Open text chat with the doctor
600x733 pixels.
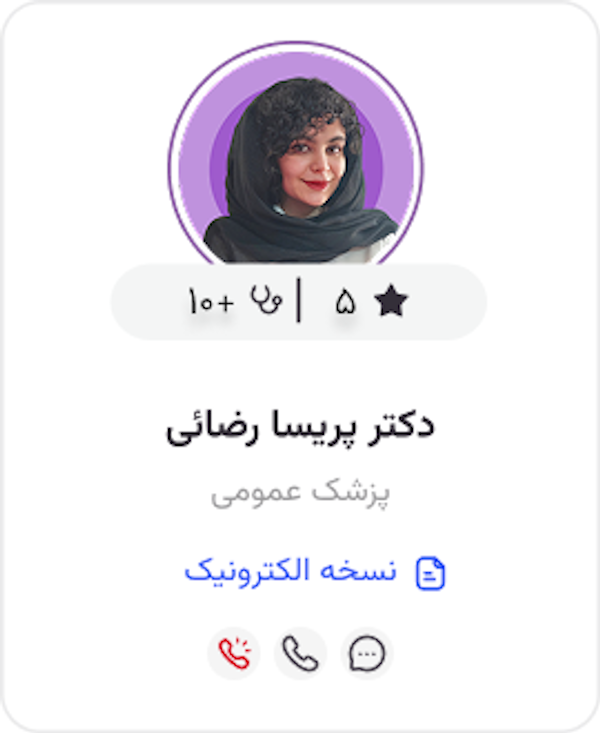click(367, 654)
